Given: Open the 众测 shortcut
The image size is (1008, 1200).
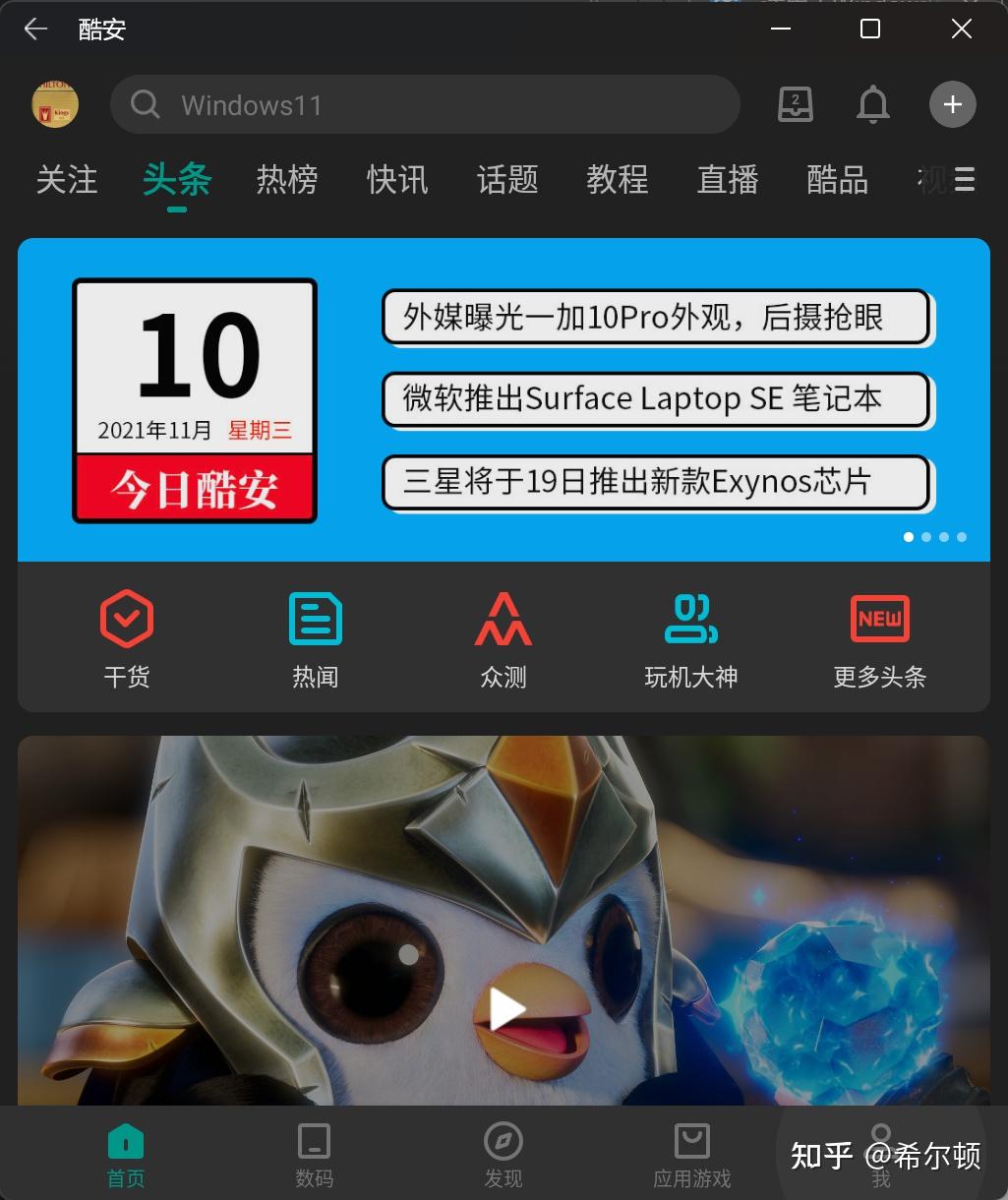Looking at the screenshot, I should click(504, 638).
